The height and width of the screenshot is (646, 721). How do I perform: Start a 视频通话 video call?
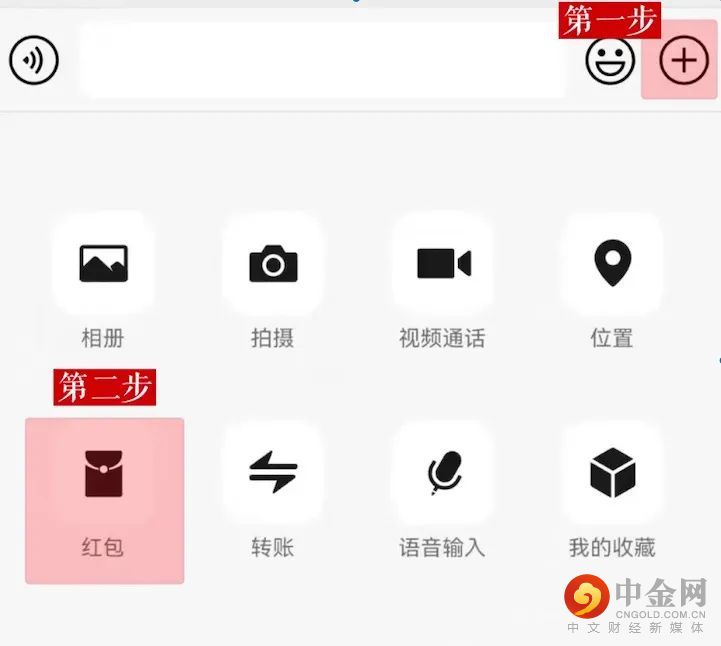click(443, 264)
